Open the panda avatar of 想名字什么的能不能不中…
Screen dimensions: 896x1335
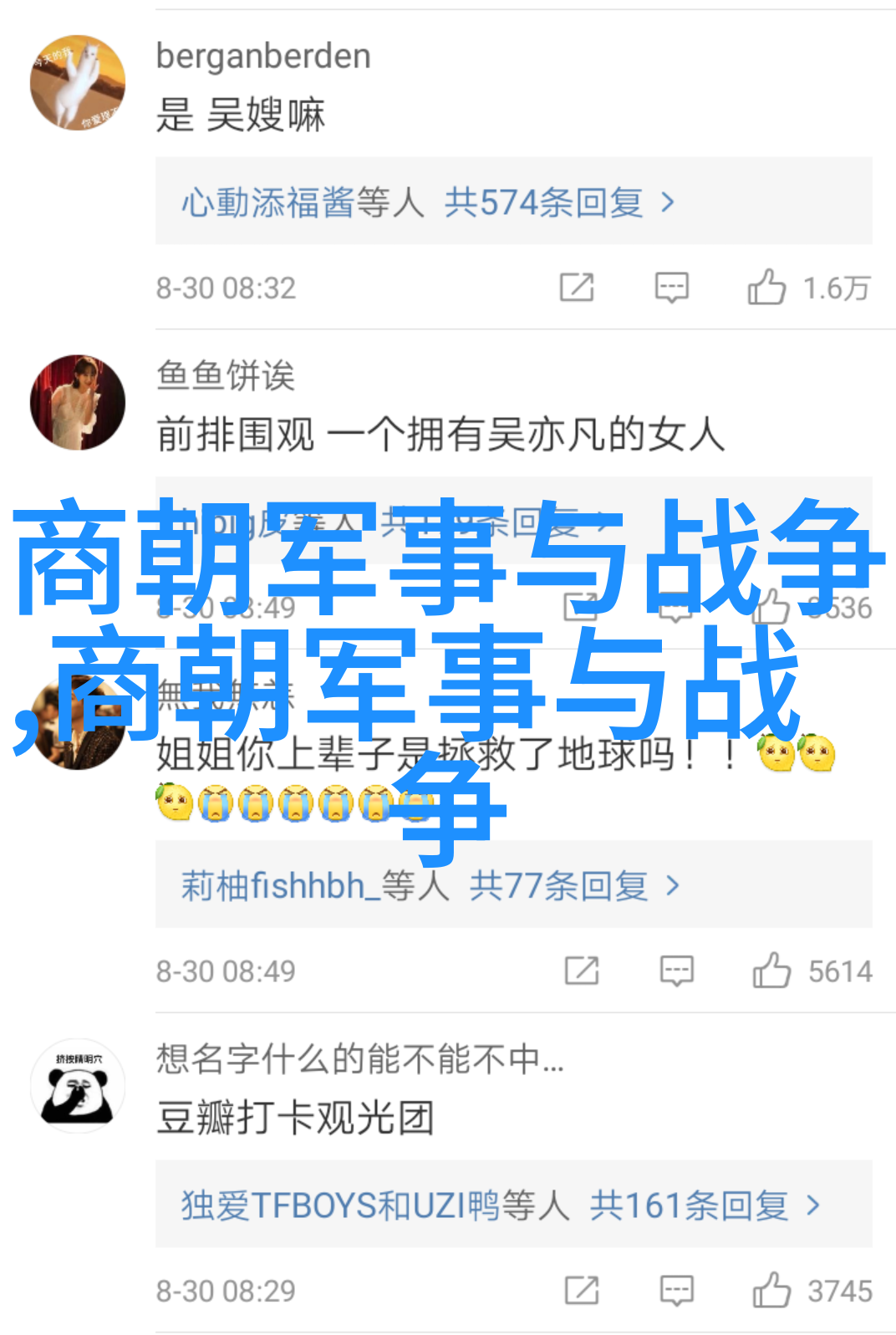78,1086
